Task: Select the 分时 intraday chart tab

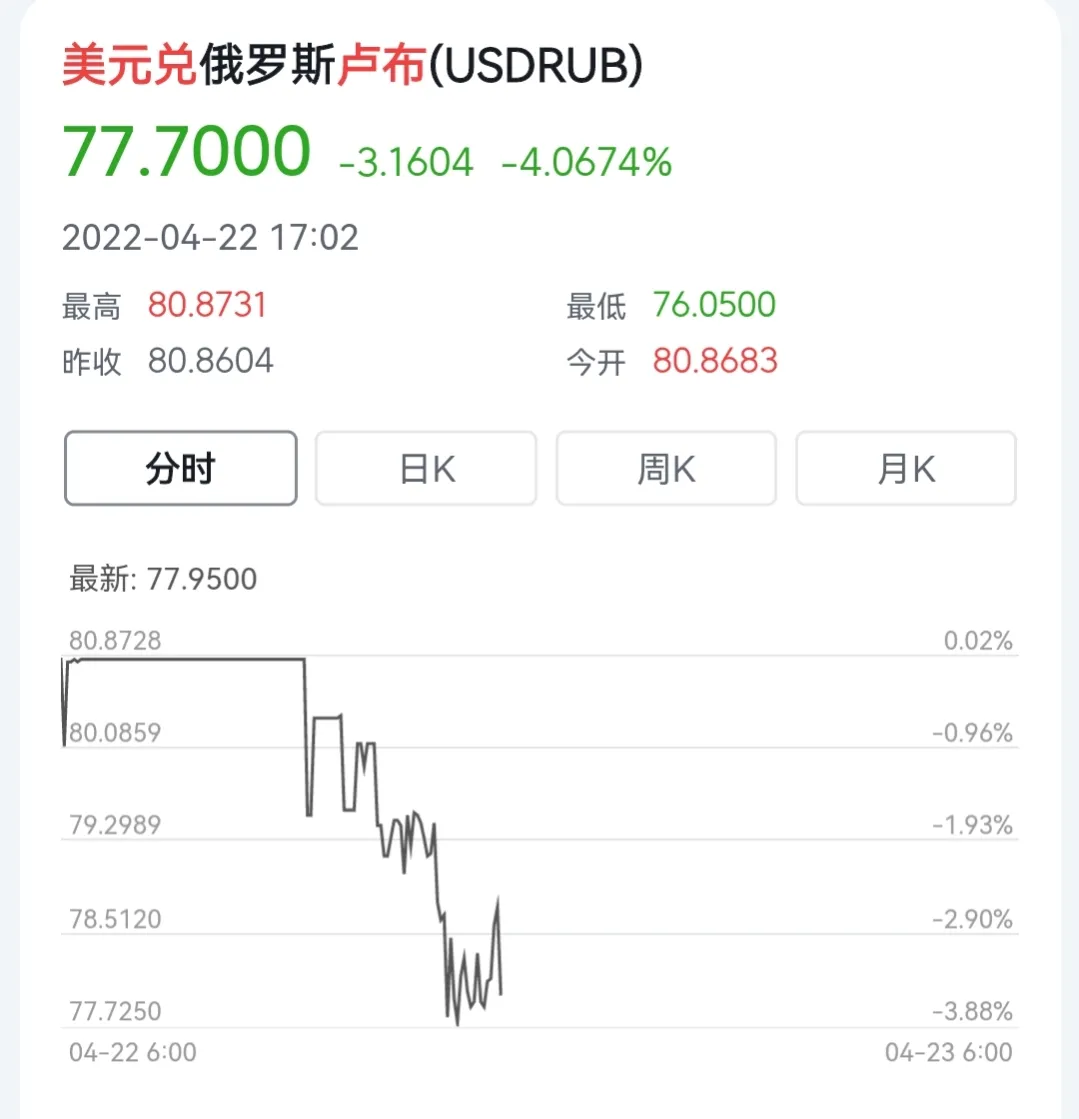Action: (x=180, y=468)
